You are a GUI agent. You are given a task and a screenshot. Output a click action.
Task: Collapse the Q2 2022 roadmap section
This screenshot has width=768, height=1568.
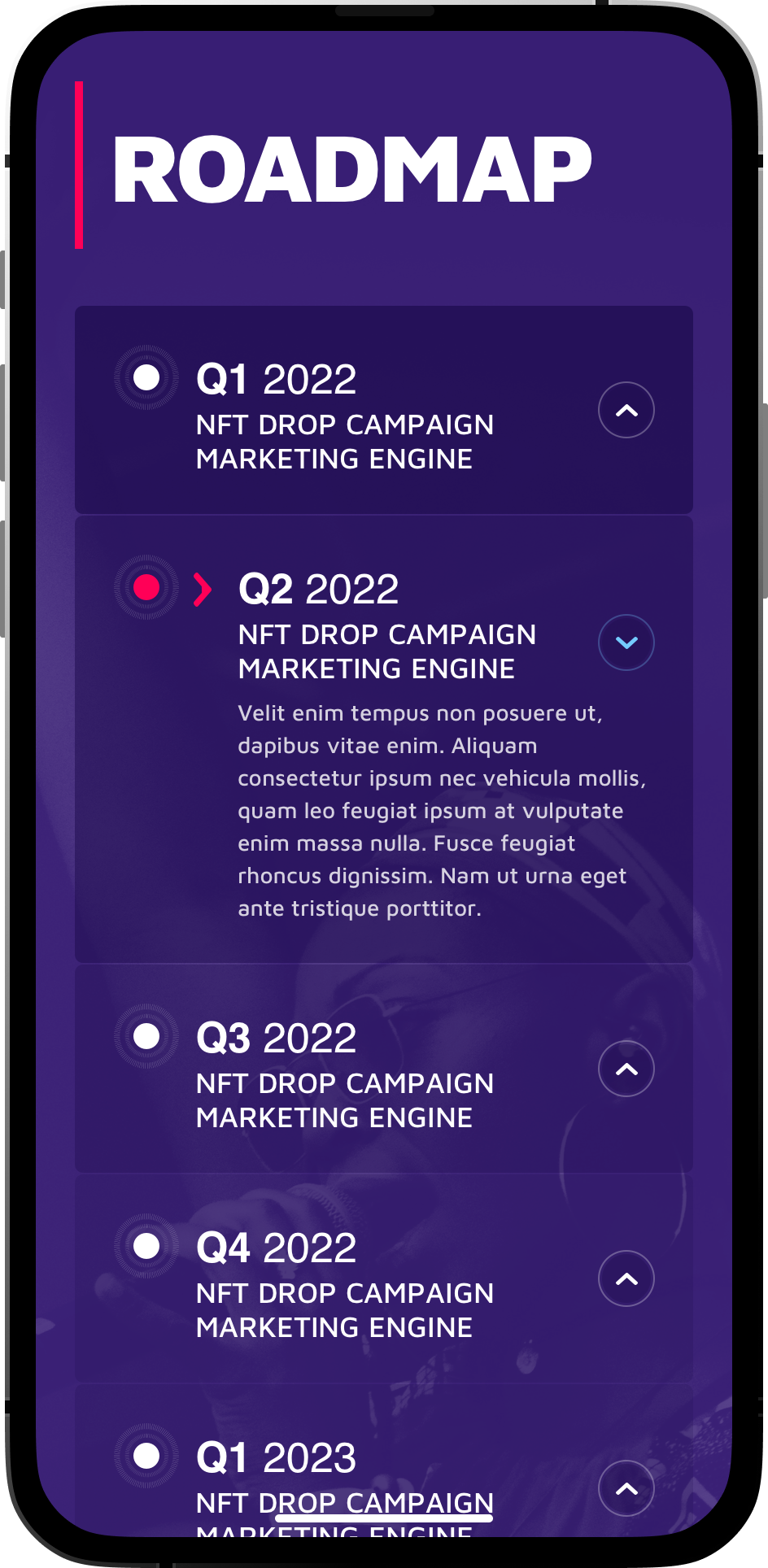626,642
